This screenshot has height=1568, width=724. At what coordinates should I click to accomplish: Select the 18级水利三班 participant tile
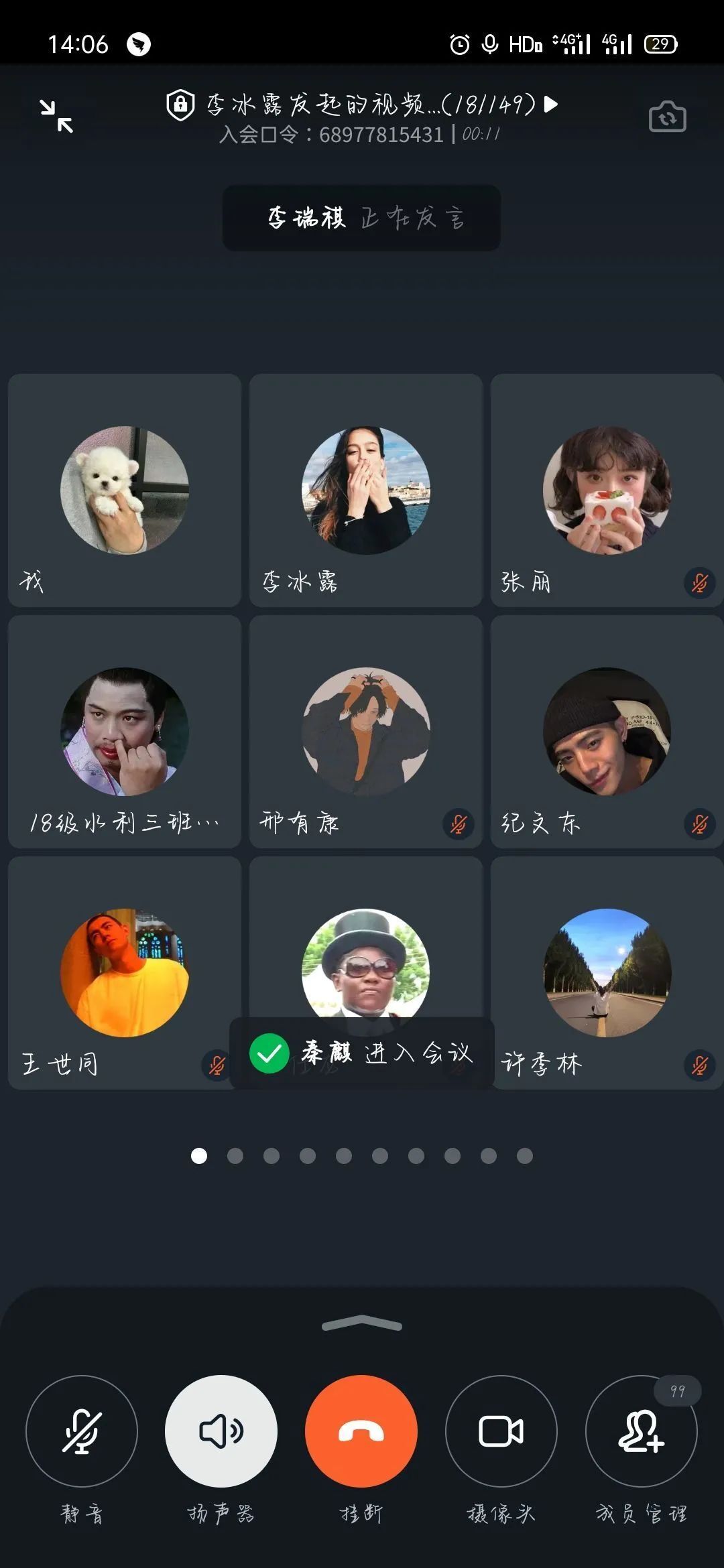coord(125,732)
